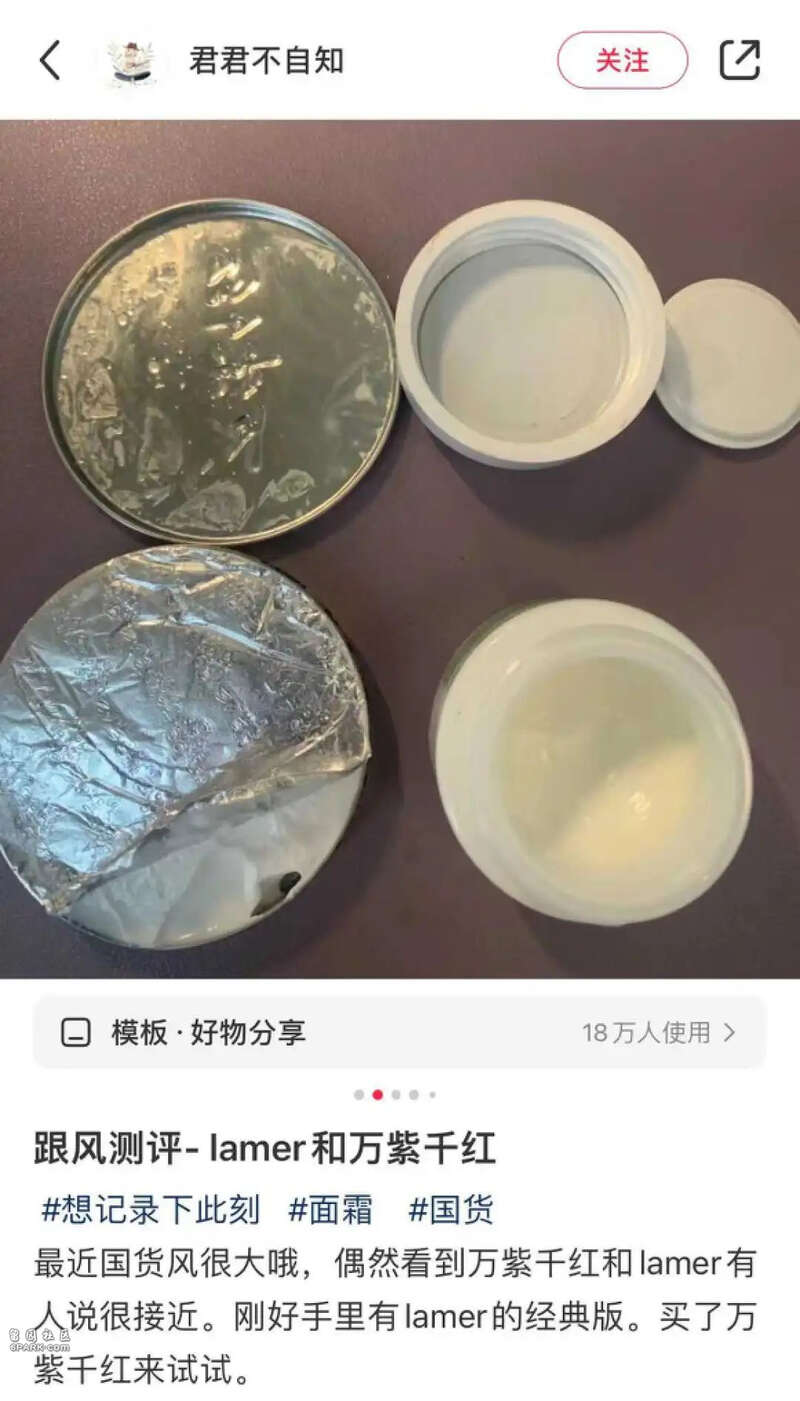Open the #国货 hashtag
This screenshot has width=800, height=1401.
[451, 1209]
